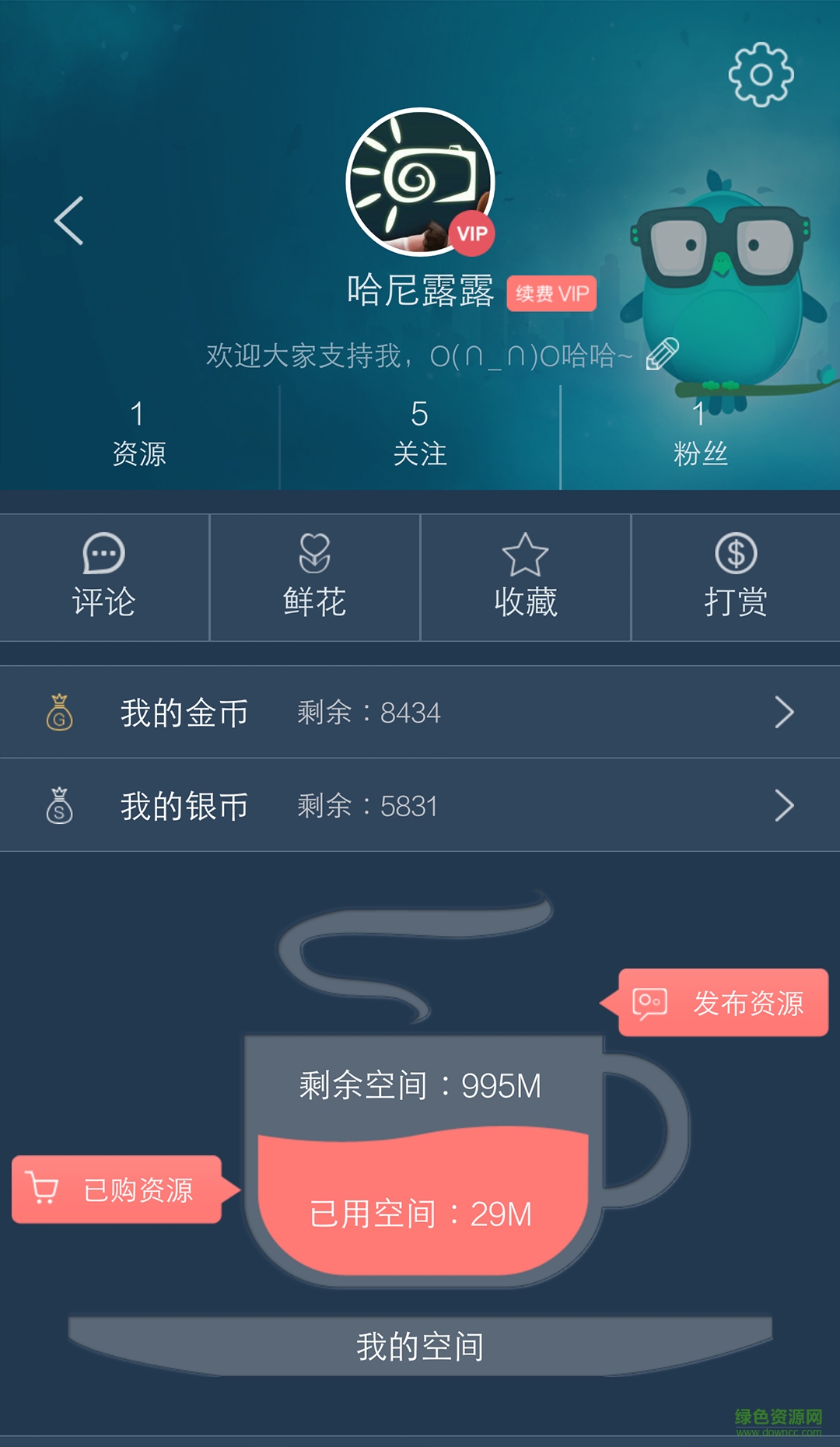
Task: Select the star favorites (收藏) icon
Action: click(526, 552)
